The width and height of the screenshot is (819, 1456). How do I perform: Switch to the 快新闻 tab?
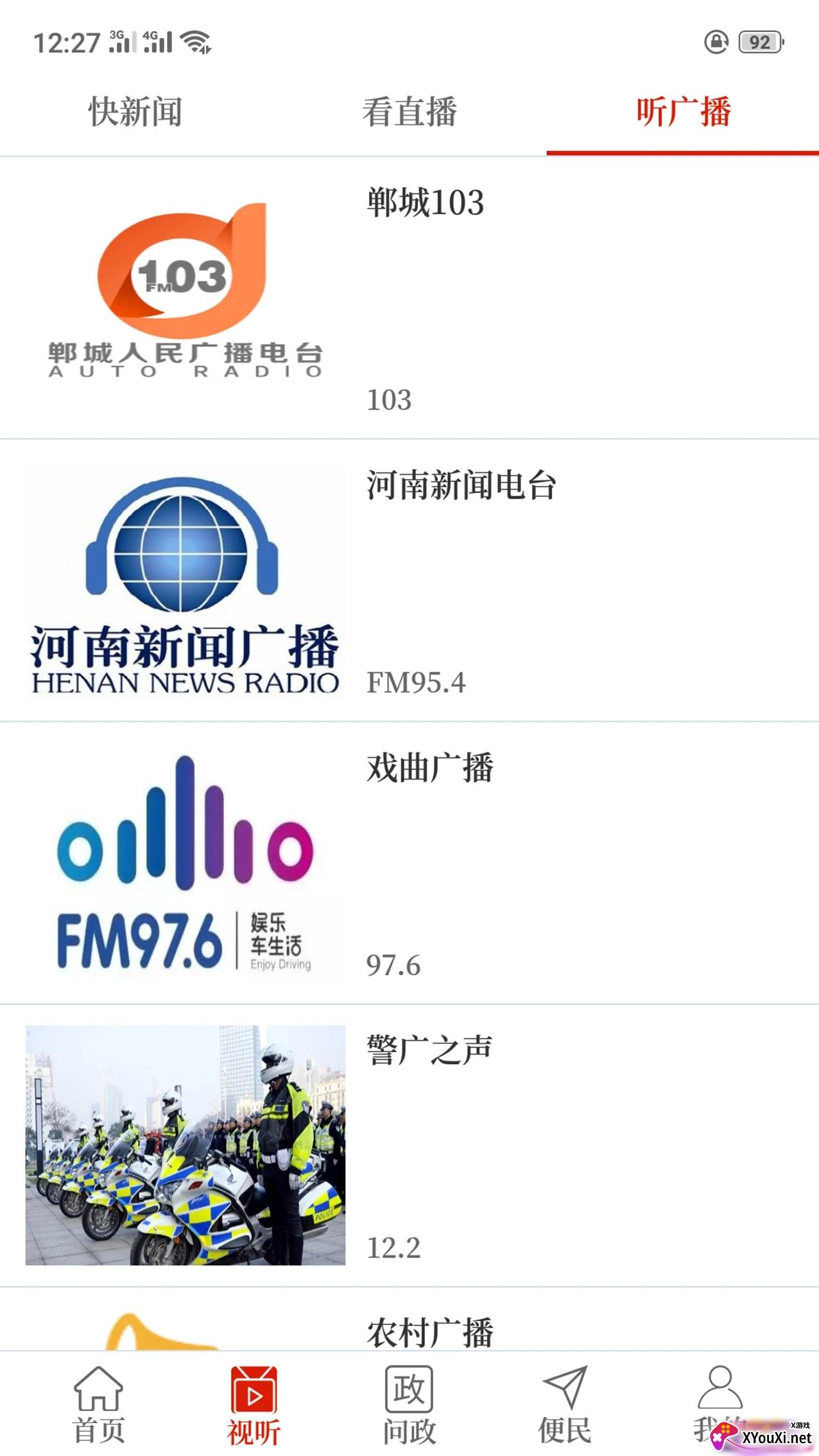(135, 112)
